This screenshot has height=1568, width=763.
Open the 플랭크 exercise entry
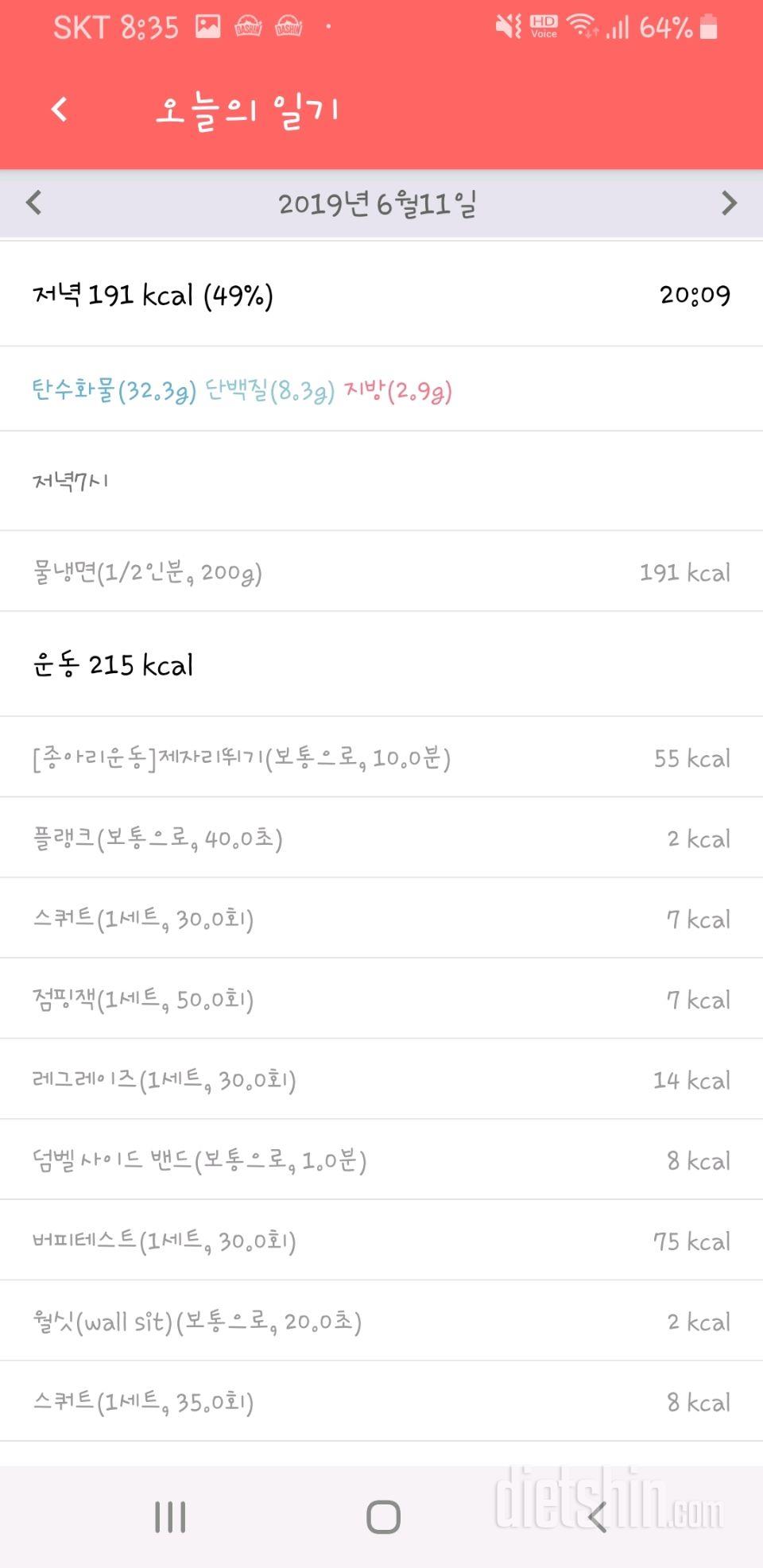pyautogui.click(x=381, y=838)
